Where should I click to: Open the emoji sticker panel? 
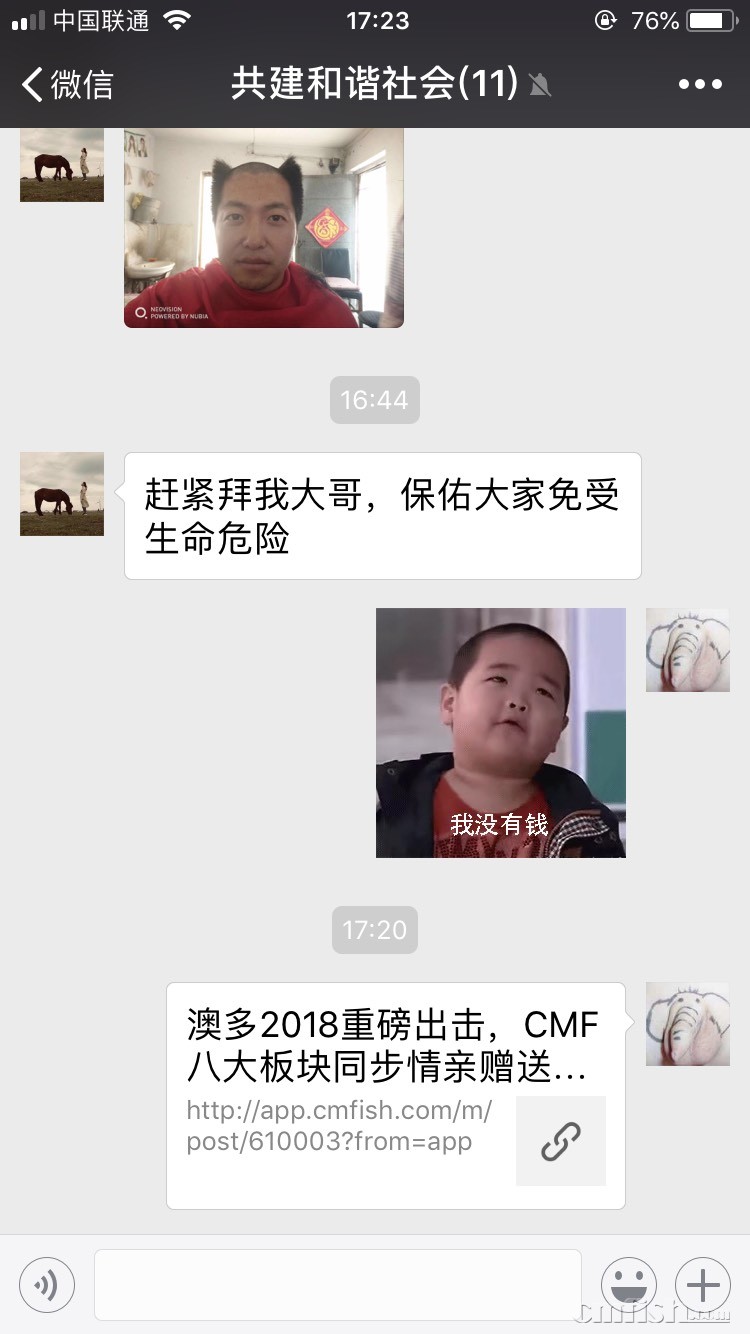tap(628, 1284)
